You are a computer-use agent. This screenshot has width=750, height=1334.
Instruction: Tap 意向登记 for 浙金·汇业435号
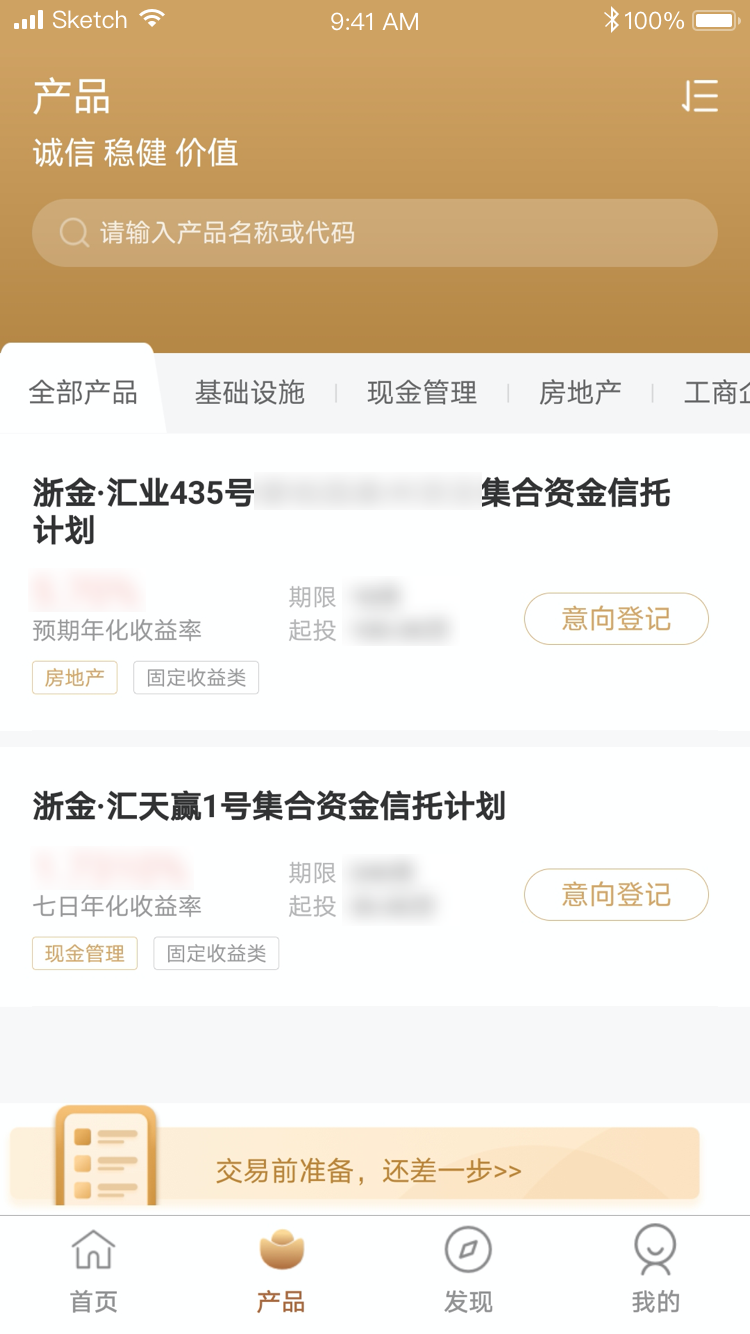coord(616,618)
